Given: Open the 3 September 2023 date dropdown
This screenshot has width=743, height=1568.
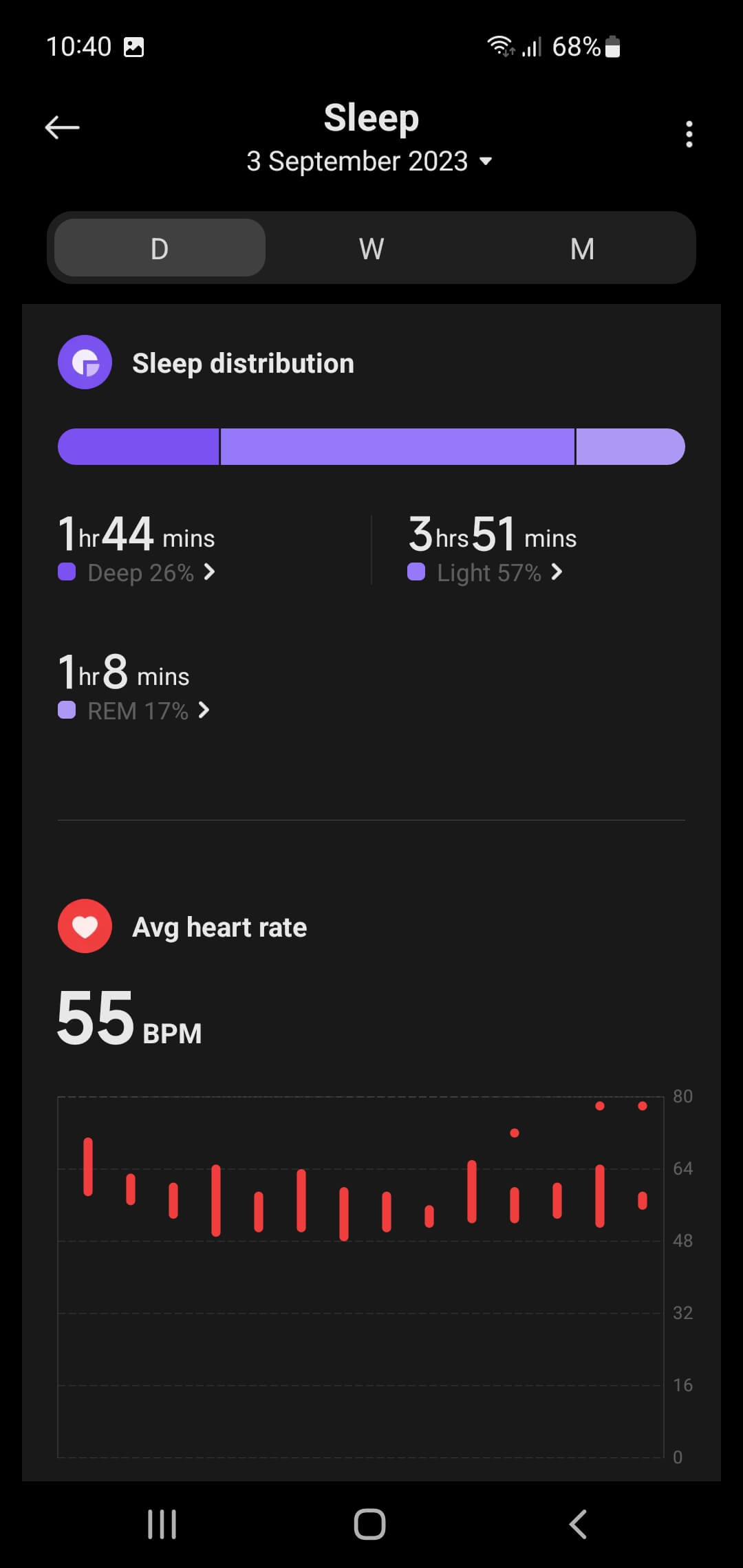Looking at the screenshot, I should tap(370, 162).
